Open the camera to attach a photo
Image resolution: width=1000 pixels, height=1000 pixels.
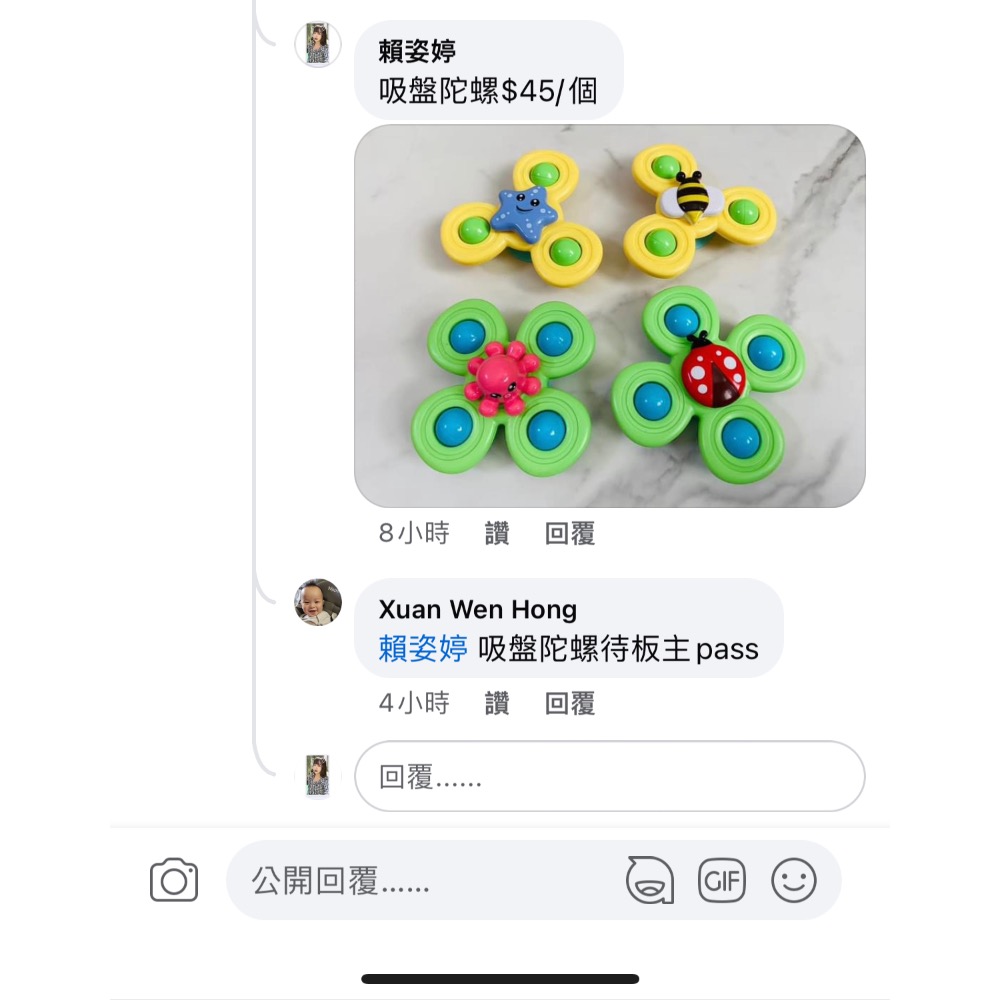(x=174, y=881)
